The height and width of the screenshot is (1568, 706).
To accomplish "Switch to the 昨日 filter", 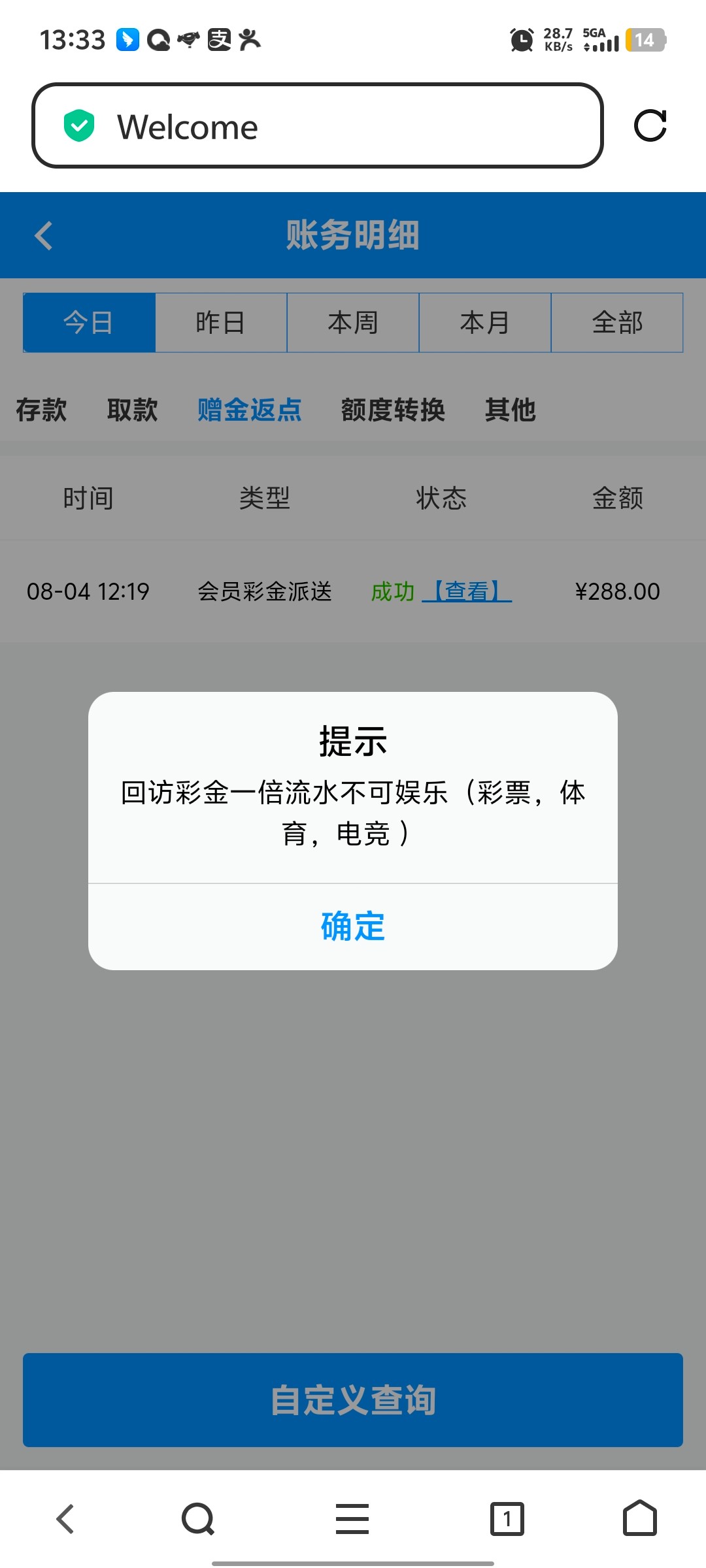I will tap(221, 323).
